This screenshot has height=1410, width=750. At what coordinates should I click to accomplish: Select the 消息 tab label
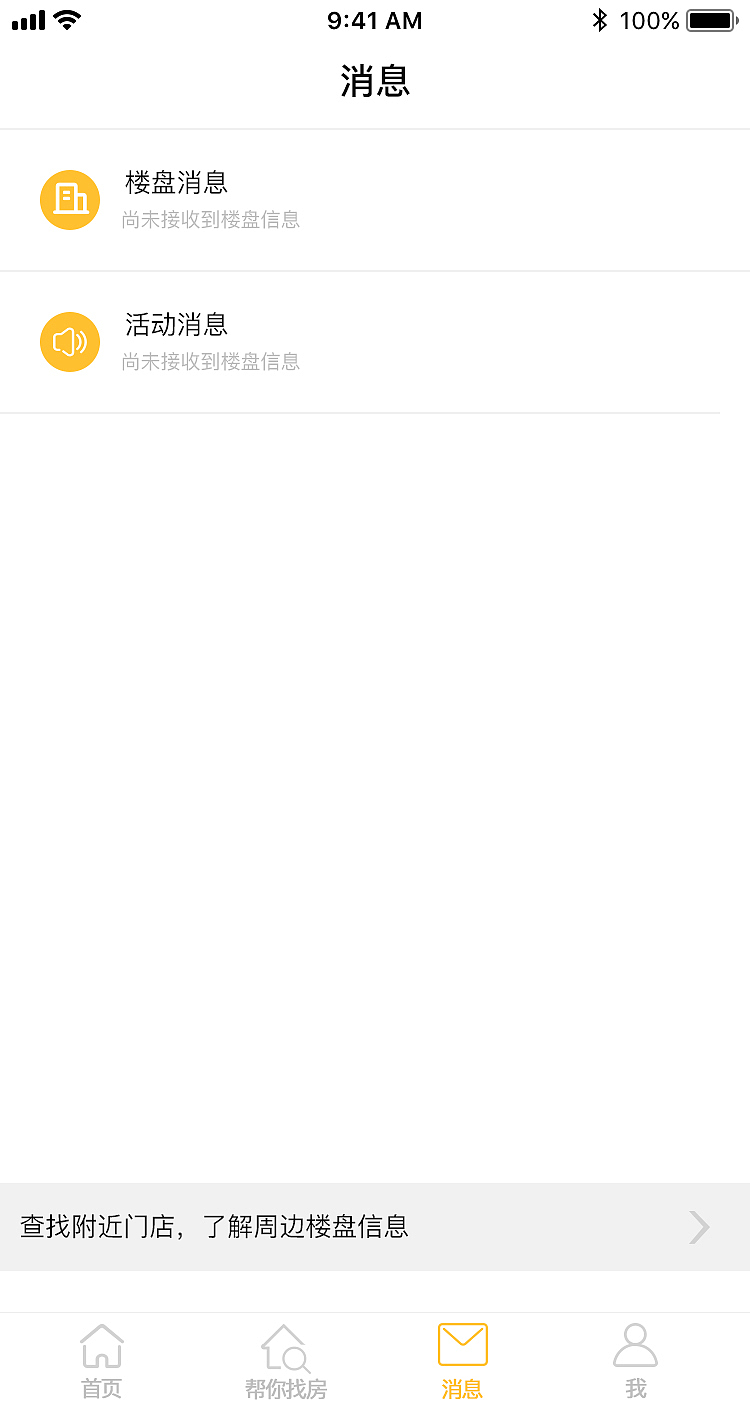click(x=462, y=1389)
